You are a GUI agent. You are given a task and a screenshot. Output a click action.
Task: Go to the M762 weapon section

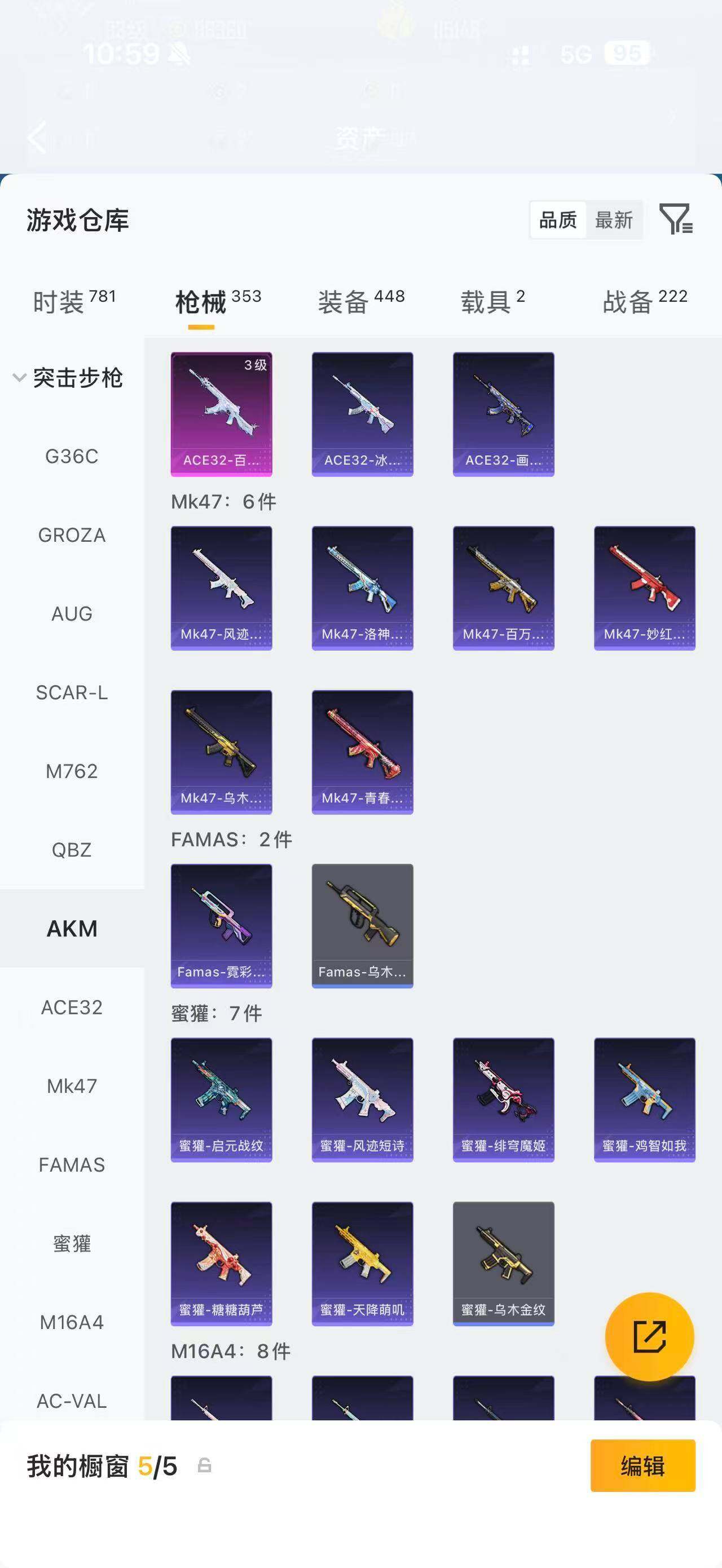[72, 771]
